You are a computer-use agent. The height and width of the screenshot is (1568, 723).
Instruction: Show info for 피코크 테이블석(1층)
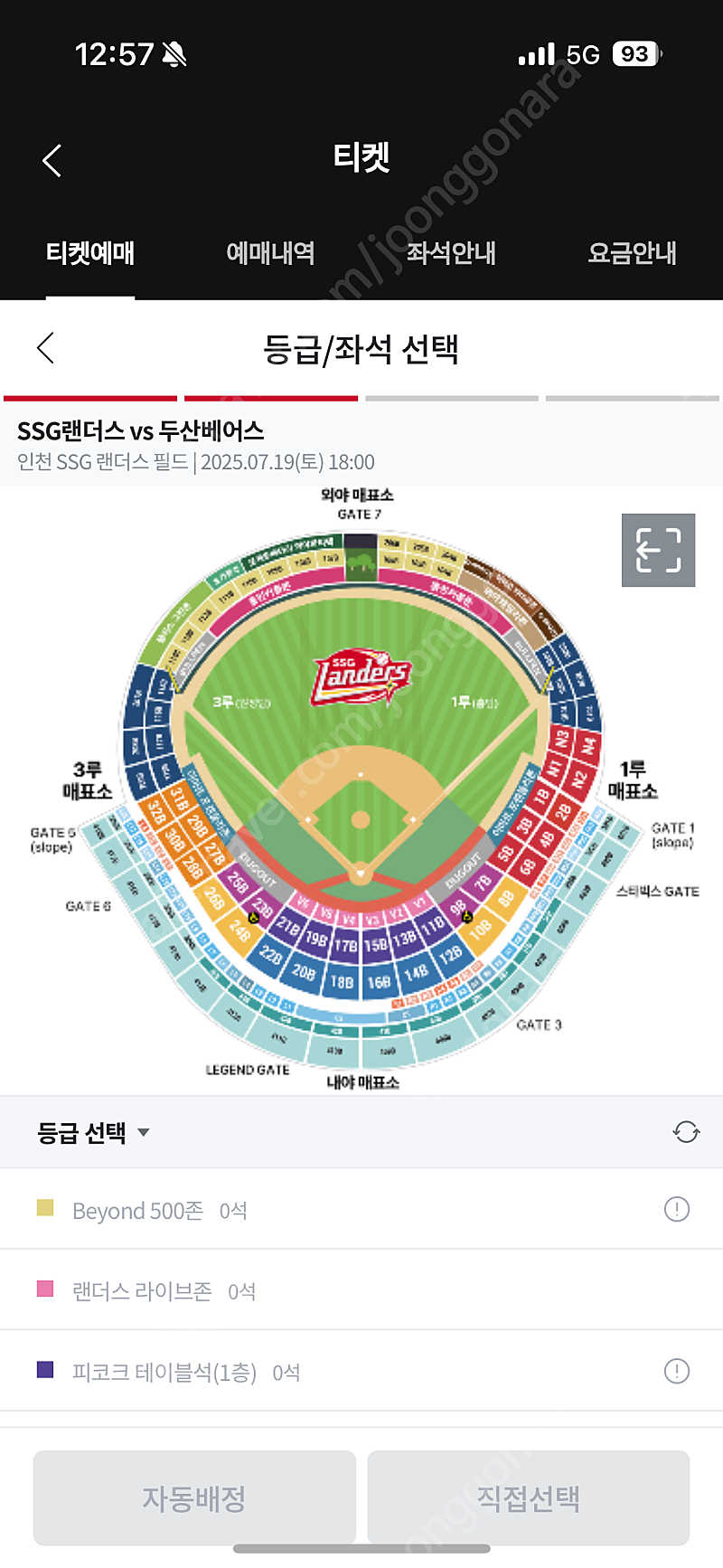(677, 1371)
